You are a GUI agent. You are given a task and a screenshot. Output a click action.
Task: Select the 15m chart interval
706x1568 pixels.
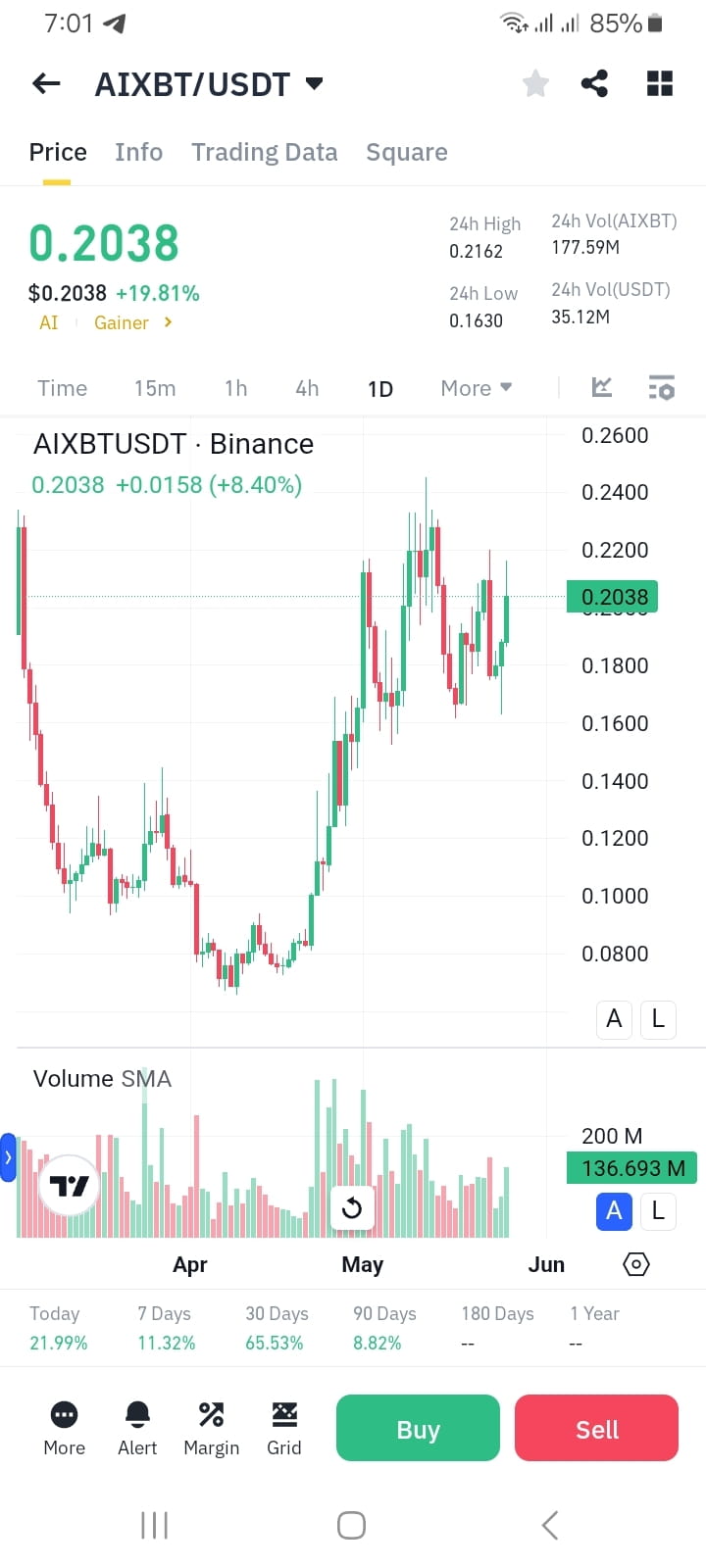155,388
